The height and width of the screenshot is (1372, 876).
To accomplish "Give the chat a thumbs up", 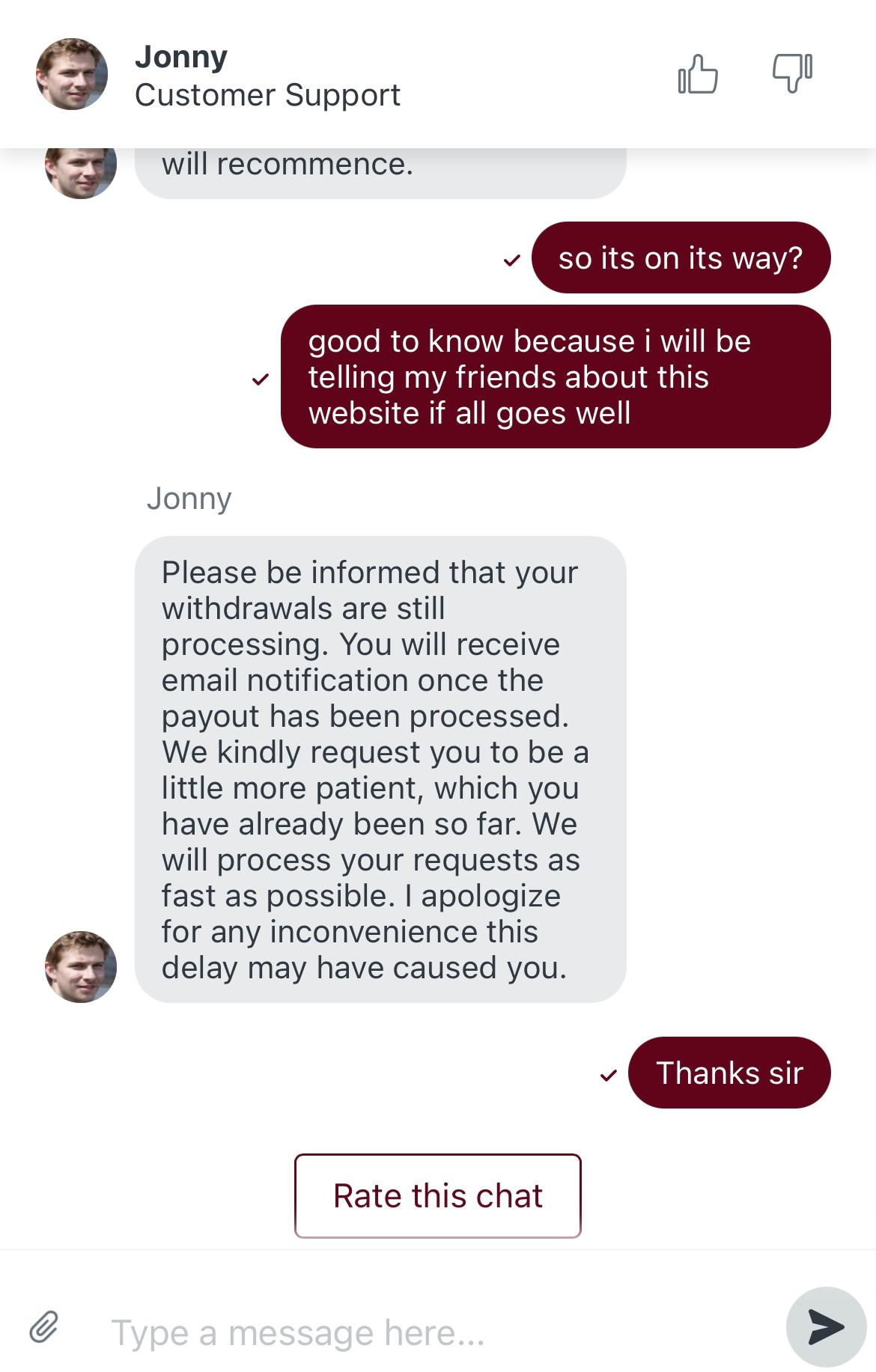I will [698, 74].
